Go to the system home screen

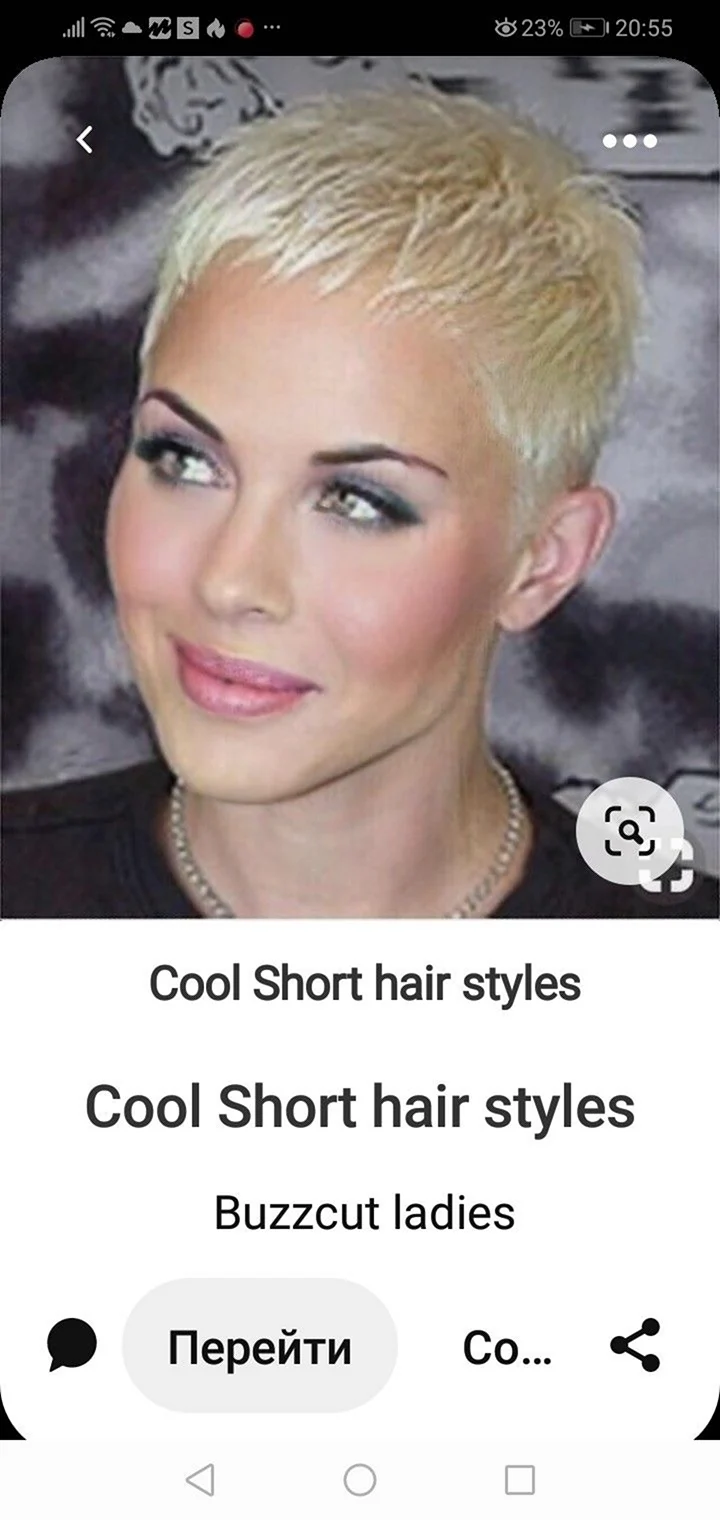(360, 1479)
